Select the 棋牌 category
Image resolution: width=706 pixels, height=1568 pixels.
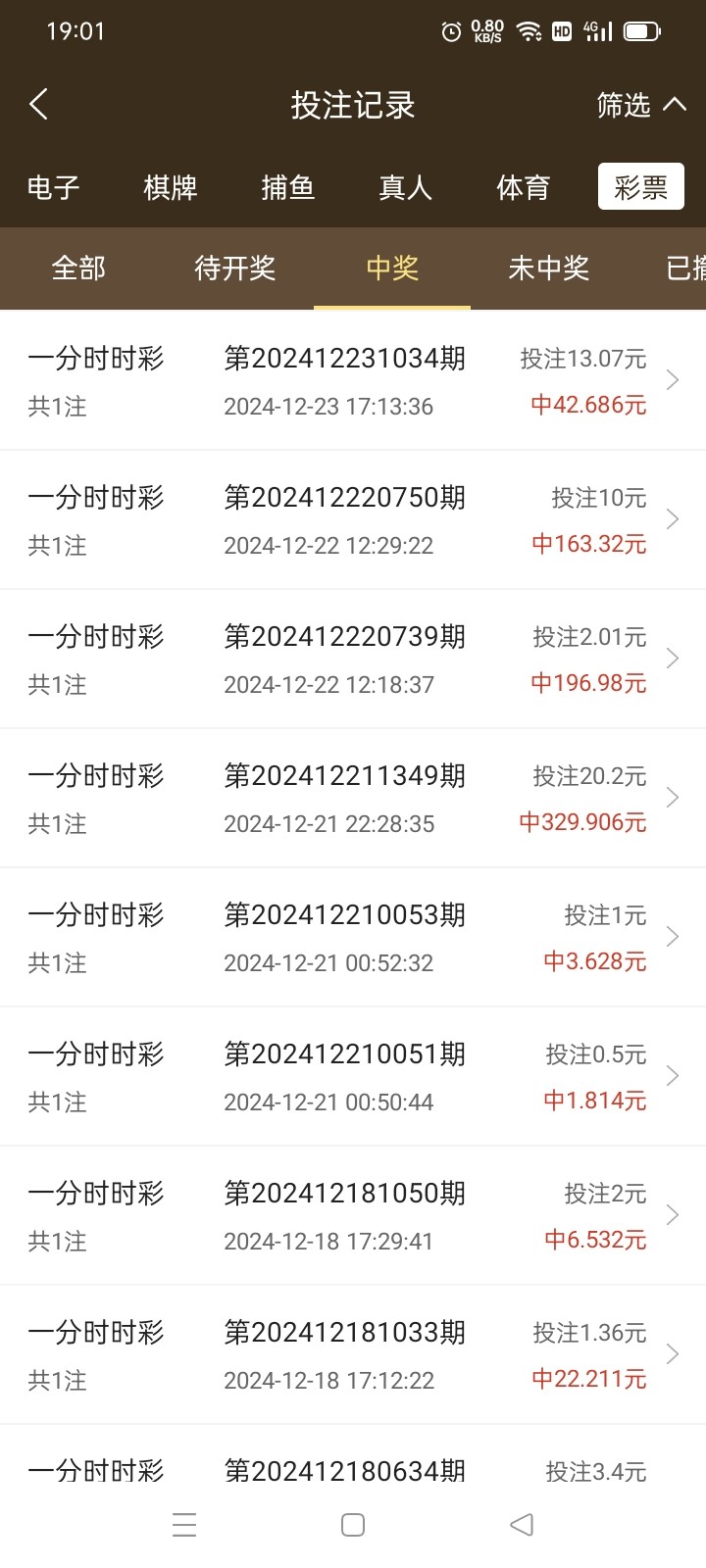tap(171, 187)
